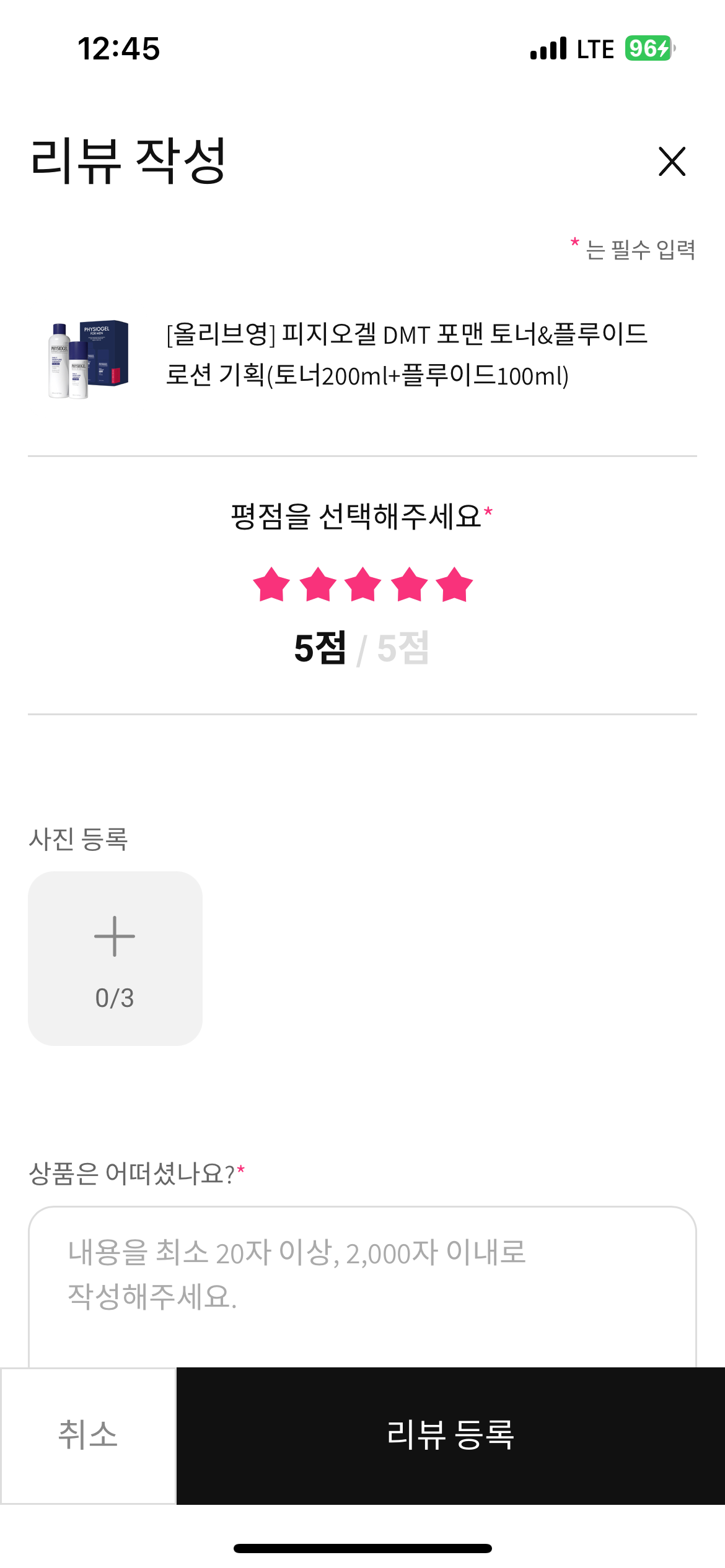Tap the review content text field
Image resolution: width=725 pixels, height=1568 pixels.
click(x=362, y=1287)
